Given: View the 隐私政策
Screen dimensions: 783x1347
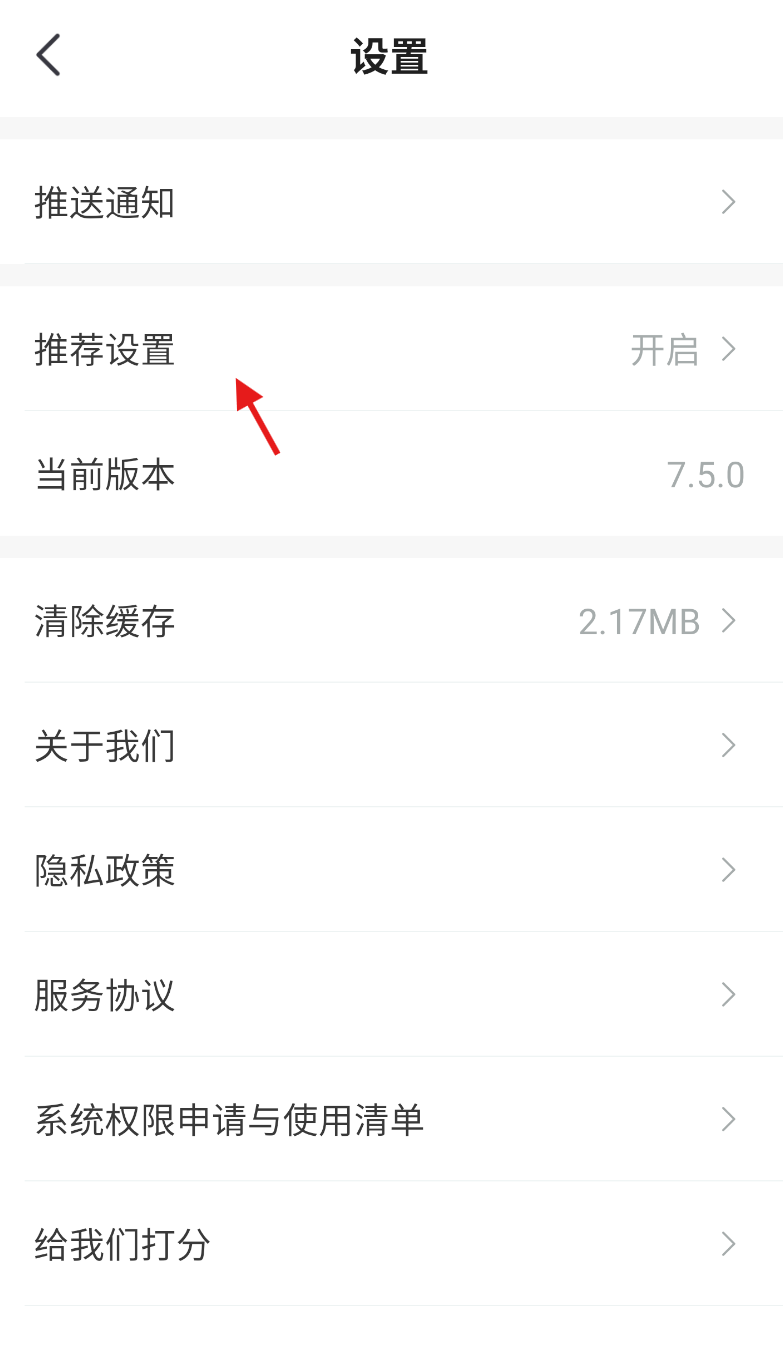Looking at the screenshot, I should (391, 870).
